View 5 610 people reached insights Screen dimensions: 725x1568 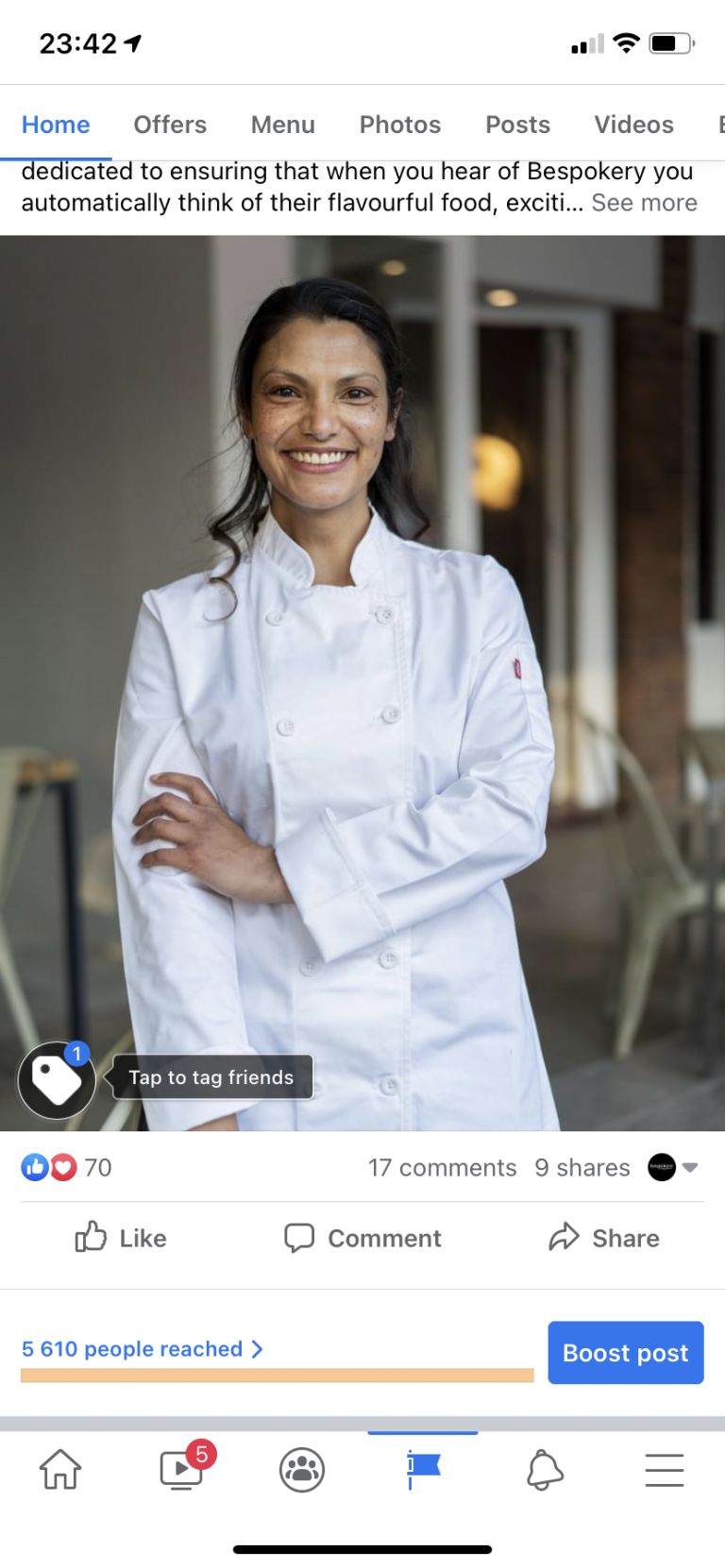(x=142, y=1349)
